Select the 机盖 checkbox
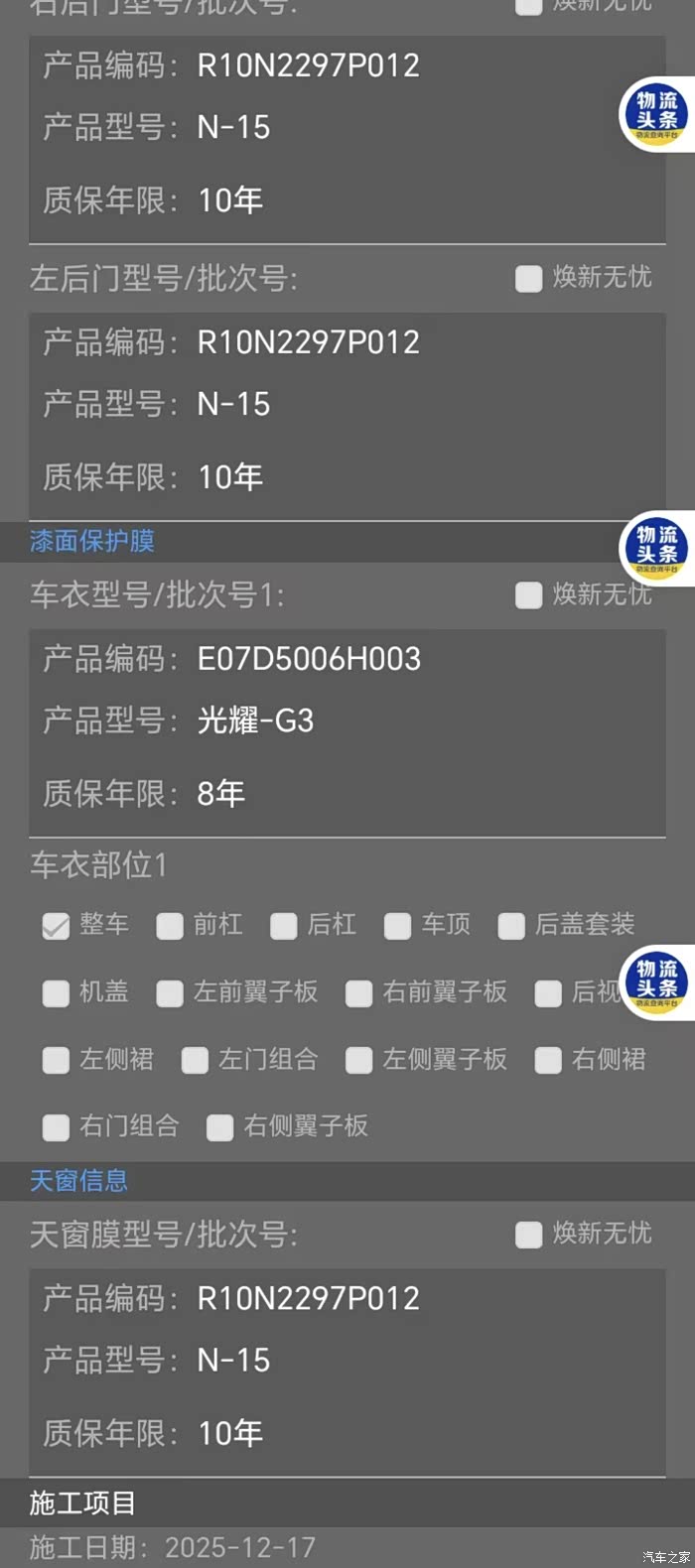Screen dimensions: 695x1568 (56, 993)
